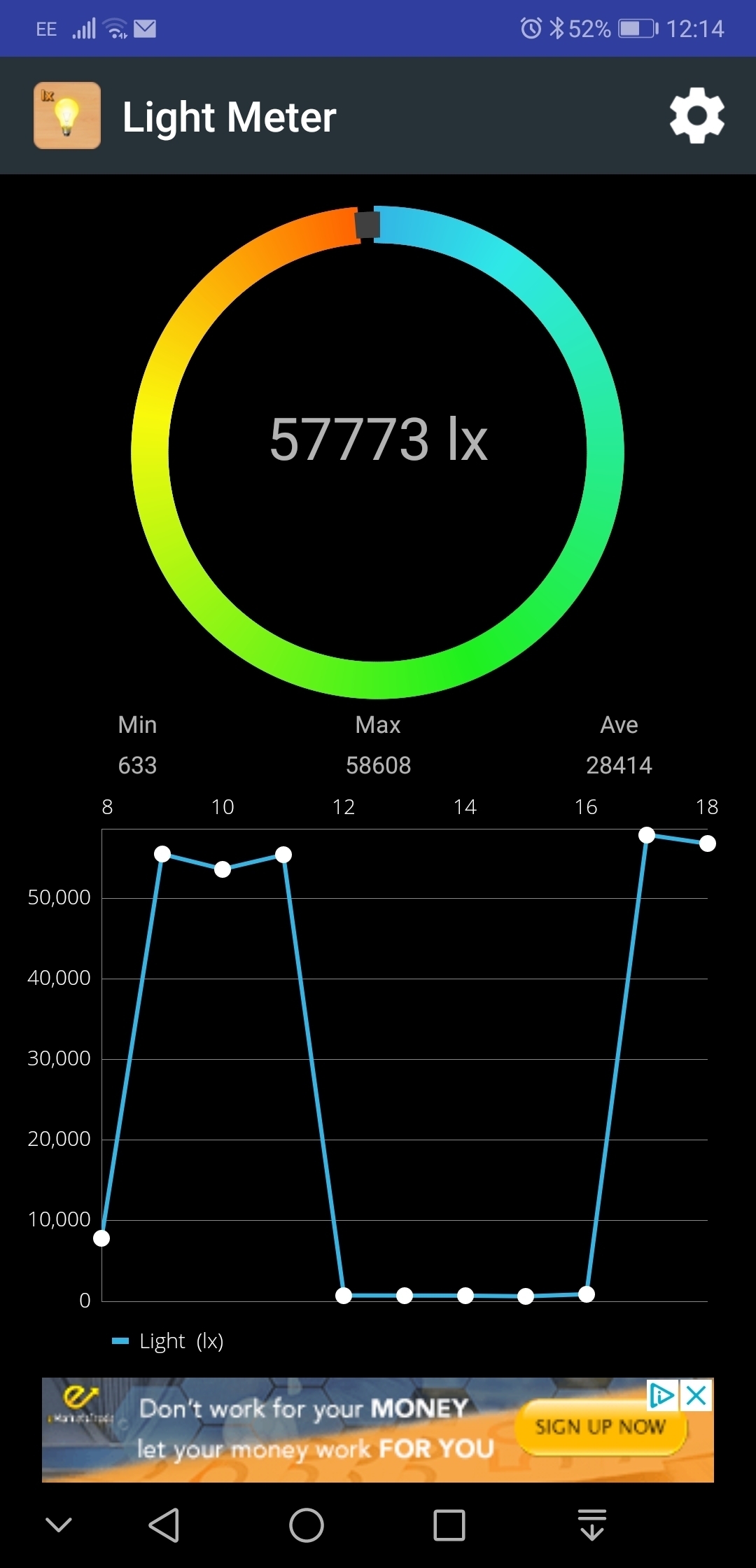
Task: Pull down notification panel via nav icon
Action: tap(592, 1525)
